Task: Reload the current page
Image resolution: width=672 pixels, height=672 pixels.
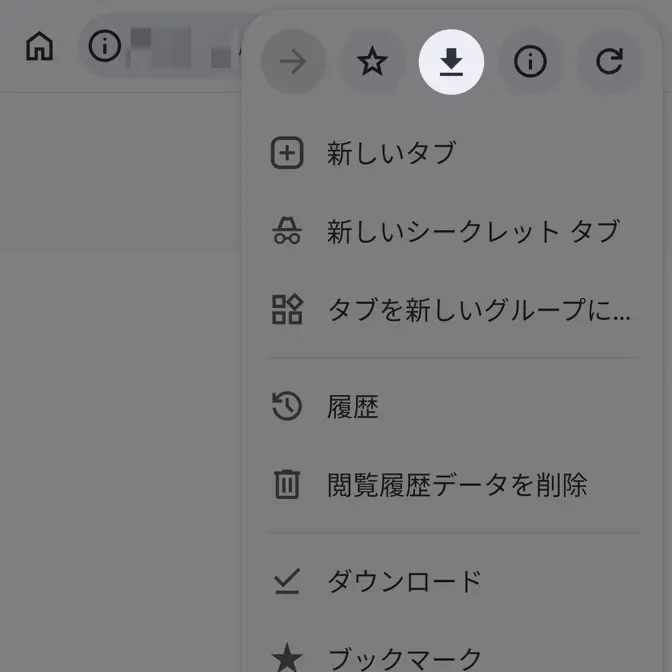Action: [609, 62]
